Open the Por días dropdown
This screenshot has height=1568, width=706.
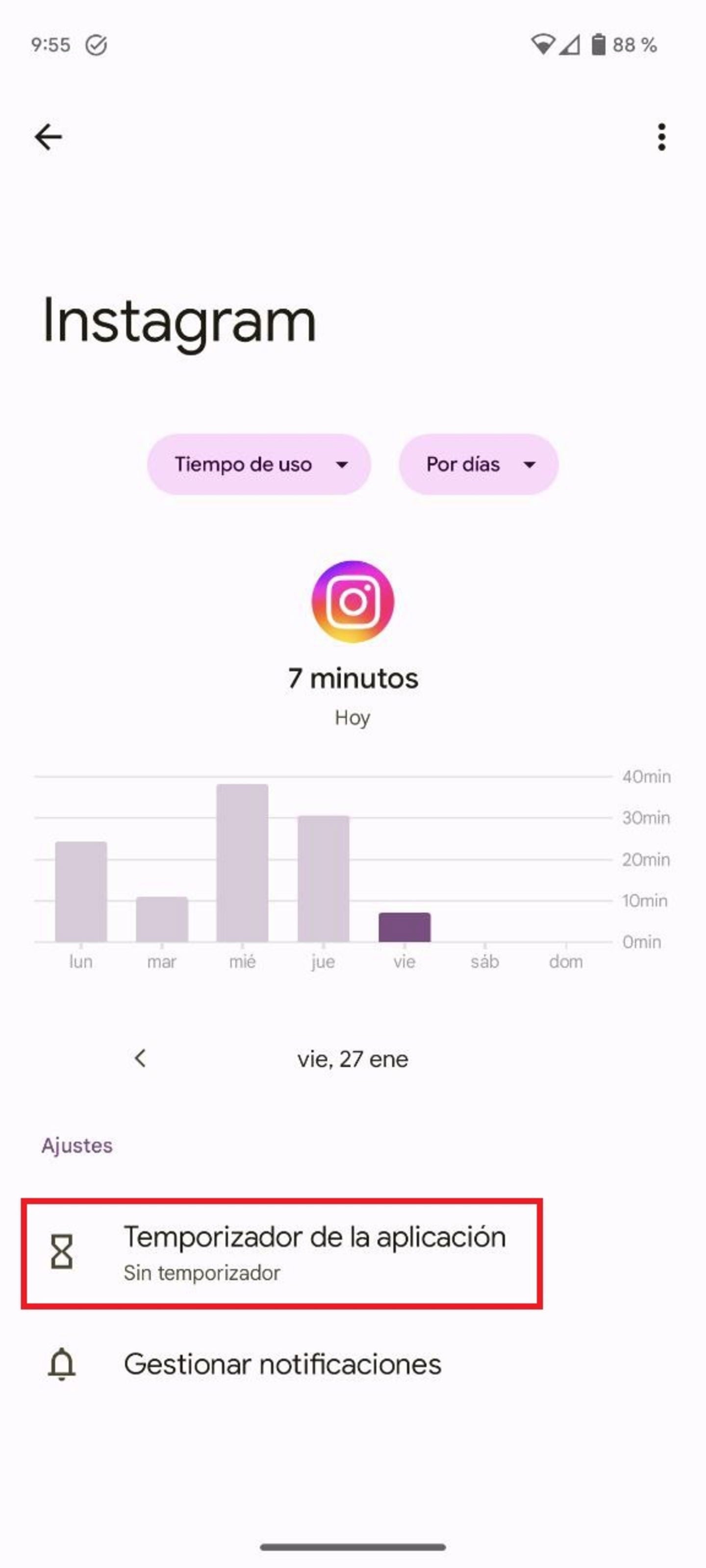pos(478,465)
